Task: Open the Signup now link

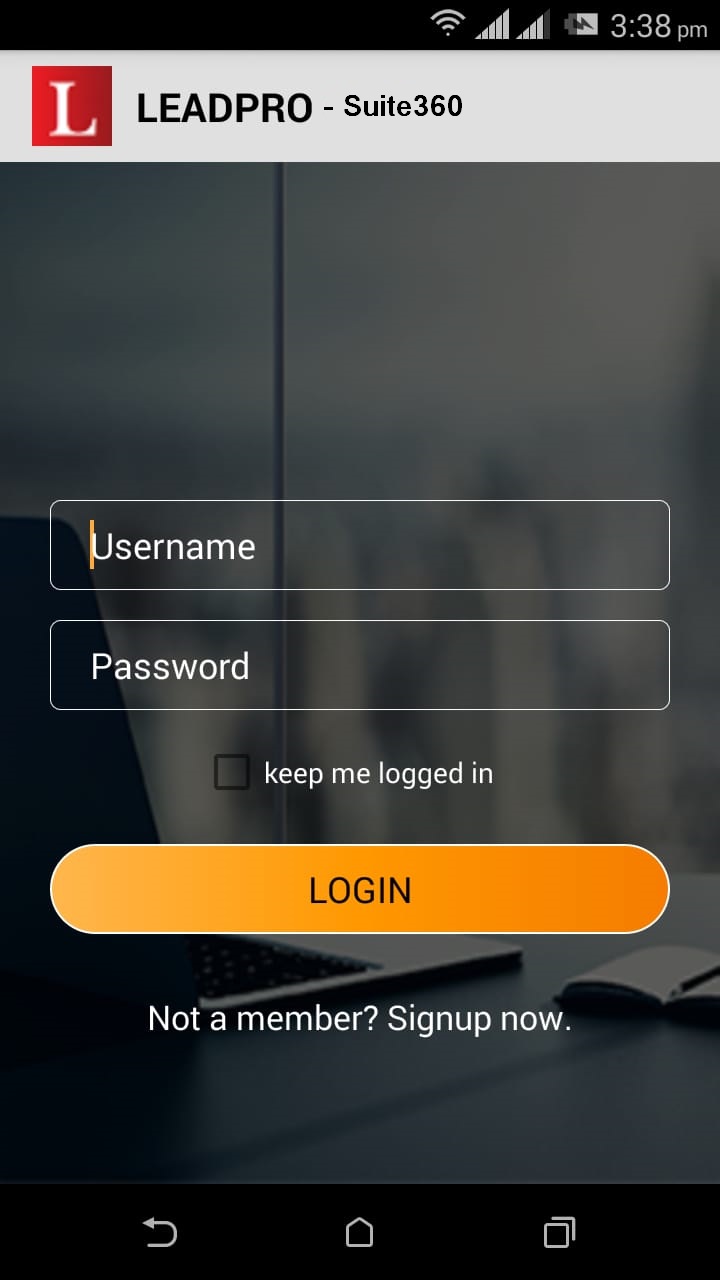Action: 478,1018
